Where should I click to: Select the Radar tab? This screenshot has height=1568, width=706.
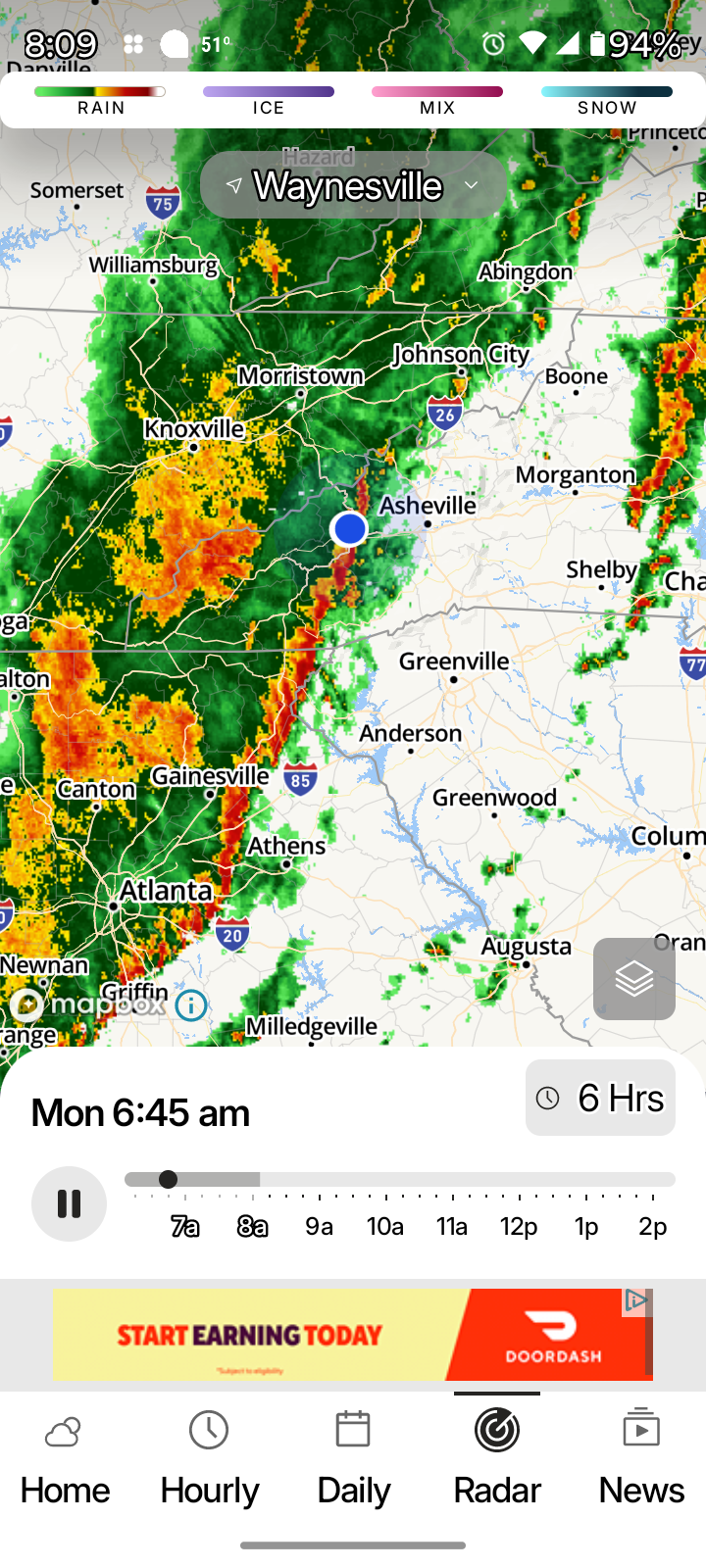(497, 1460)
